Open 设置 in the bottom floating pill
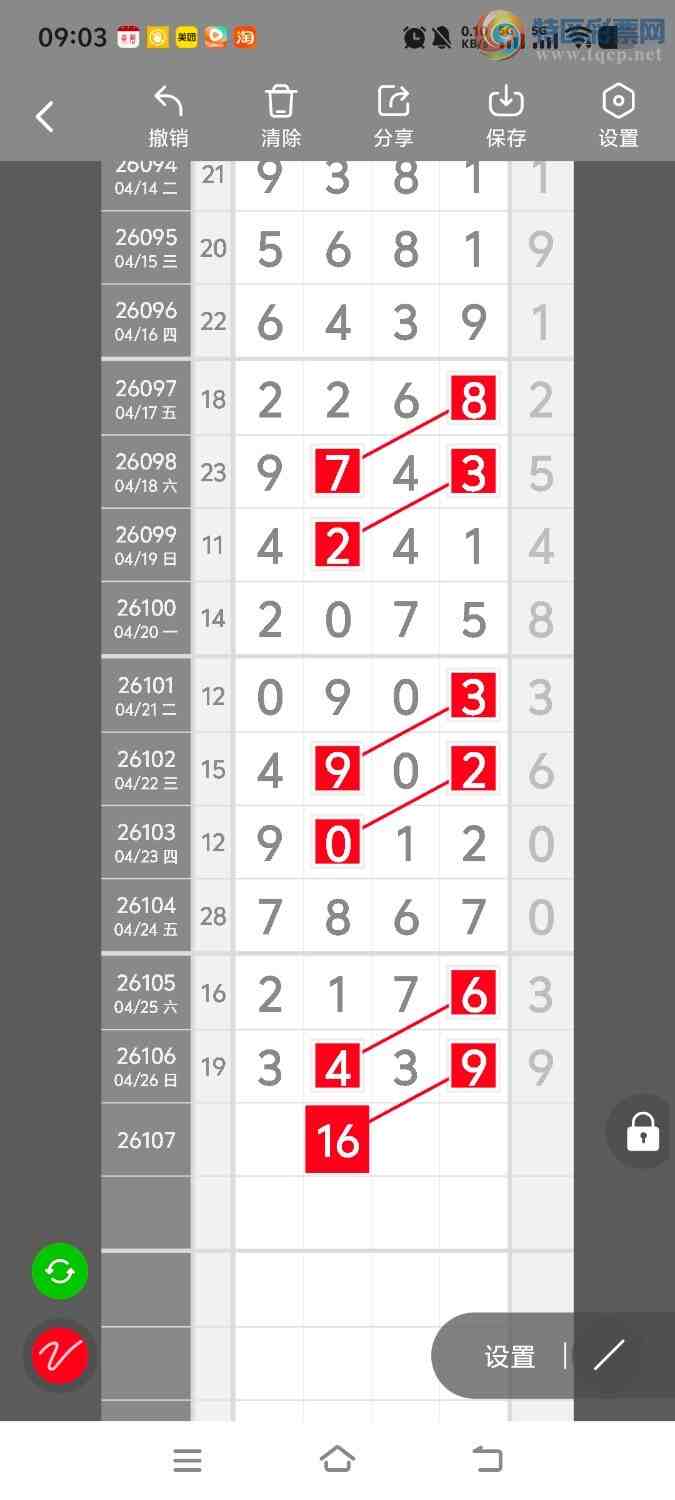This screenshot has height=1500, width=675. click(x=510, y=1357)
